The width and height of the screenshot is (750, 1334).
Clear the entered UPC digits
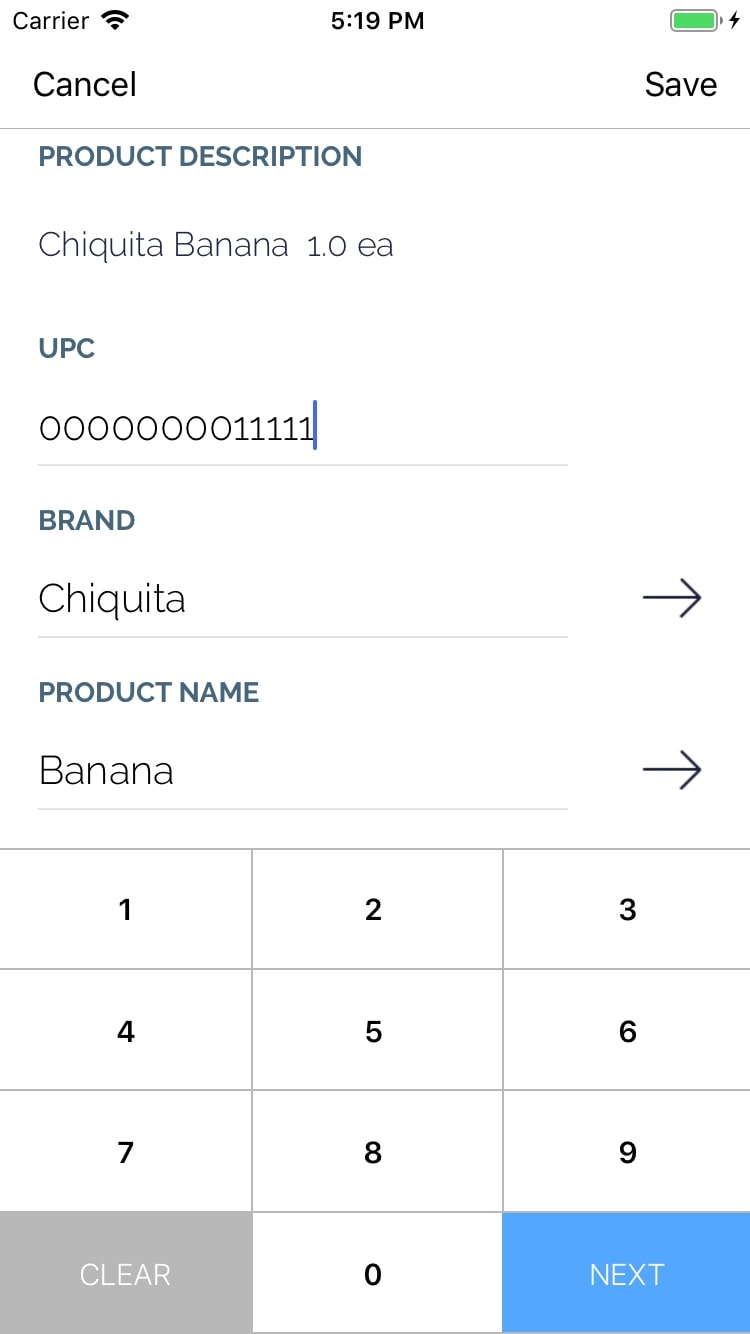[125, 1273]
